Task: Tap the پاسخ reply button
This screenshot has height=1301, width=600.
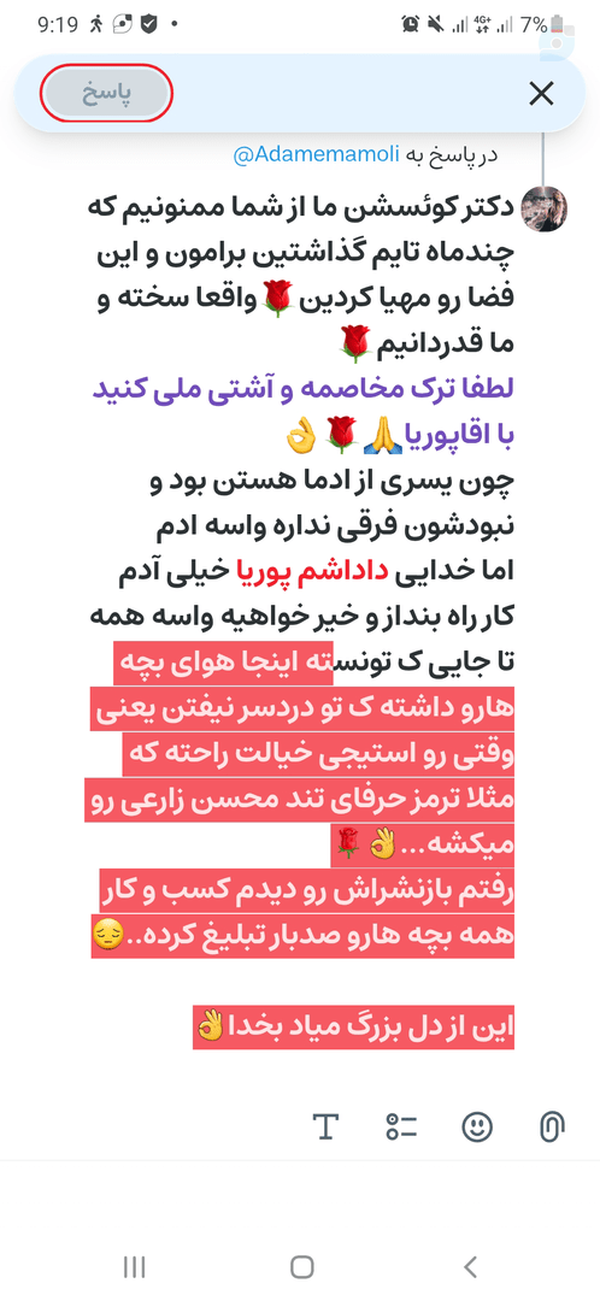Action: pos(107,93)
